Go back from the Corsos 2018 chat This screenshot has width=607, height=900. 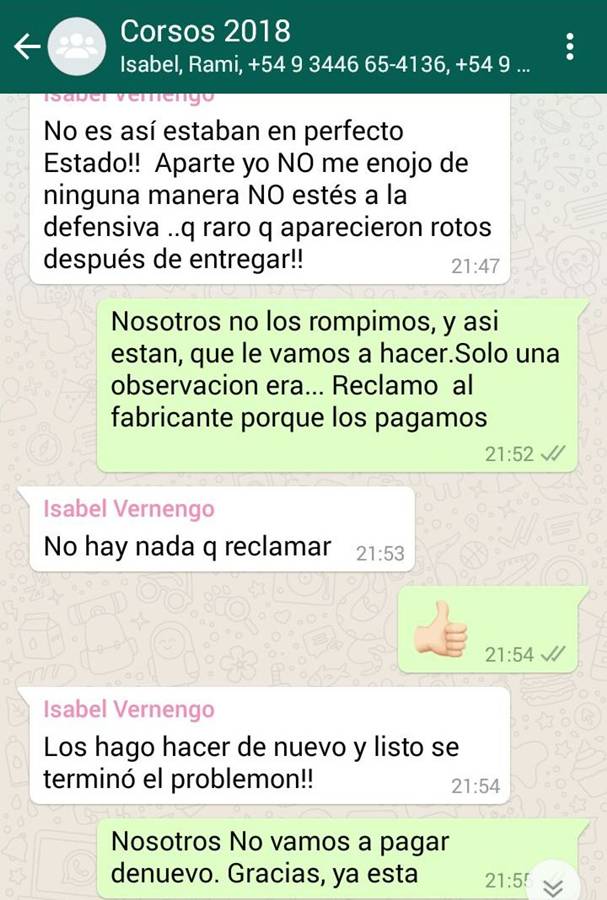(26, 46)
